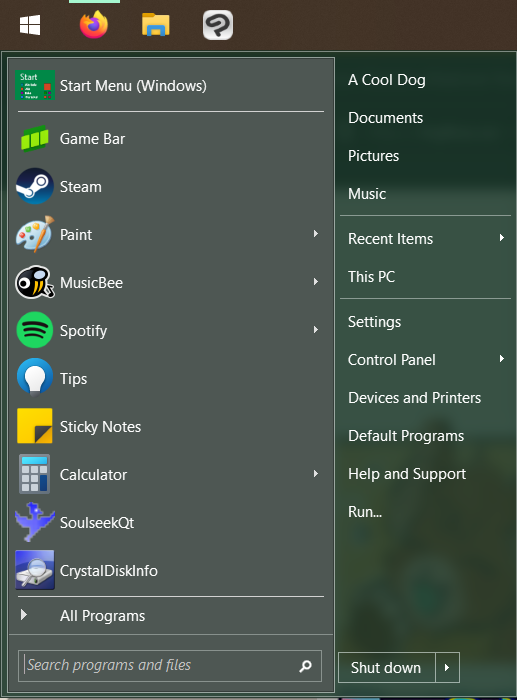Open the arrow menu beside Shut down
This screenshot has height=700, width=517.
(447, 668)
